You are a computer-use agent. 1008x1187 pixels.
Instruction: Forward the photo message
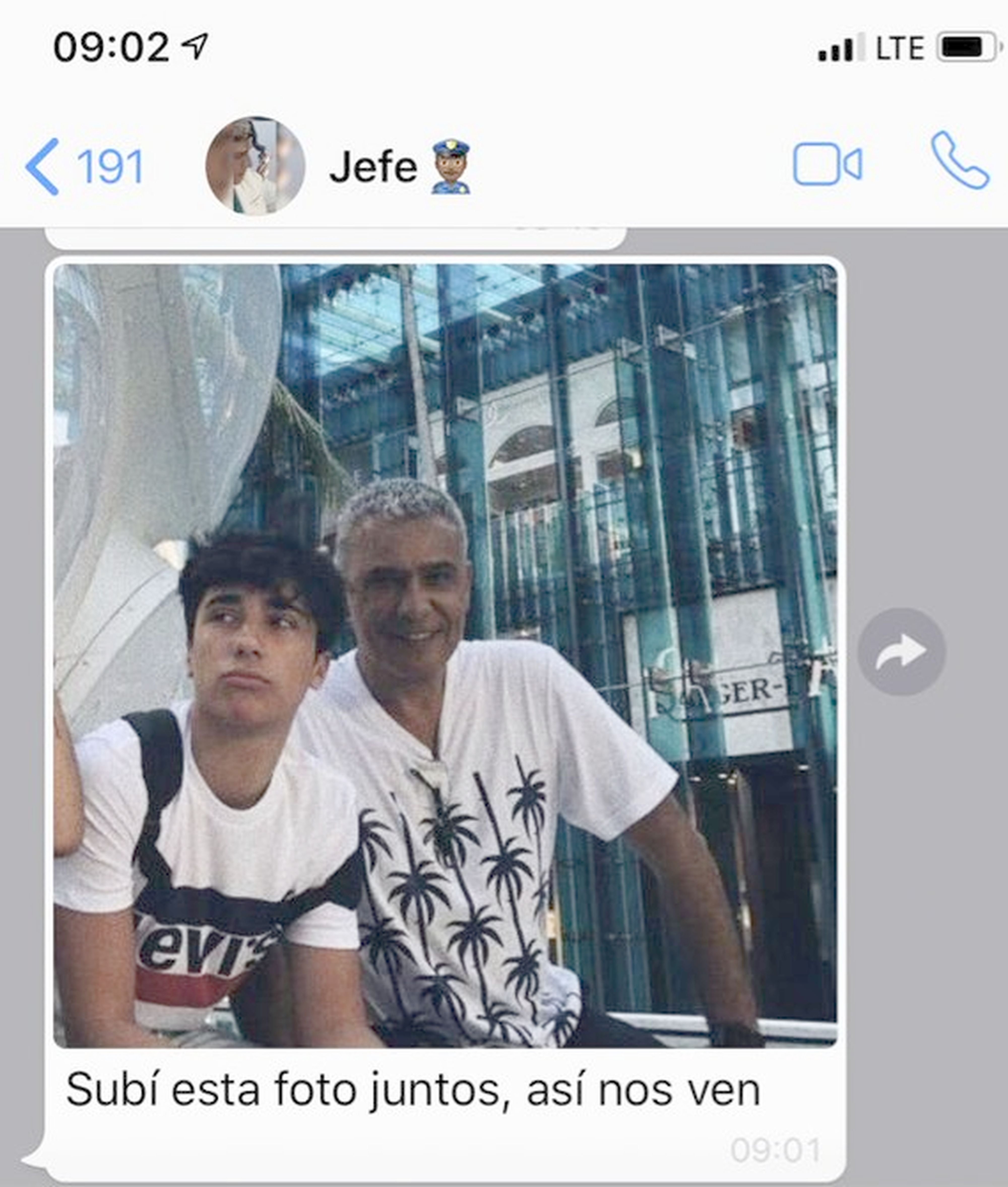[901, 651]
